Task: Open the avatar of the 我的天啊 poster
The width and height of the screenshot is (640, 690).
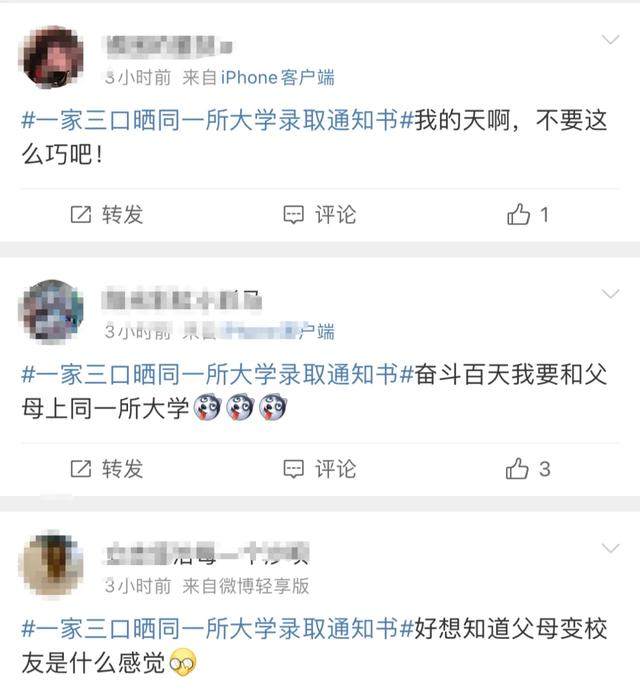Action: [x=52, y=56]
